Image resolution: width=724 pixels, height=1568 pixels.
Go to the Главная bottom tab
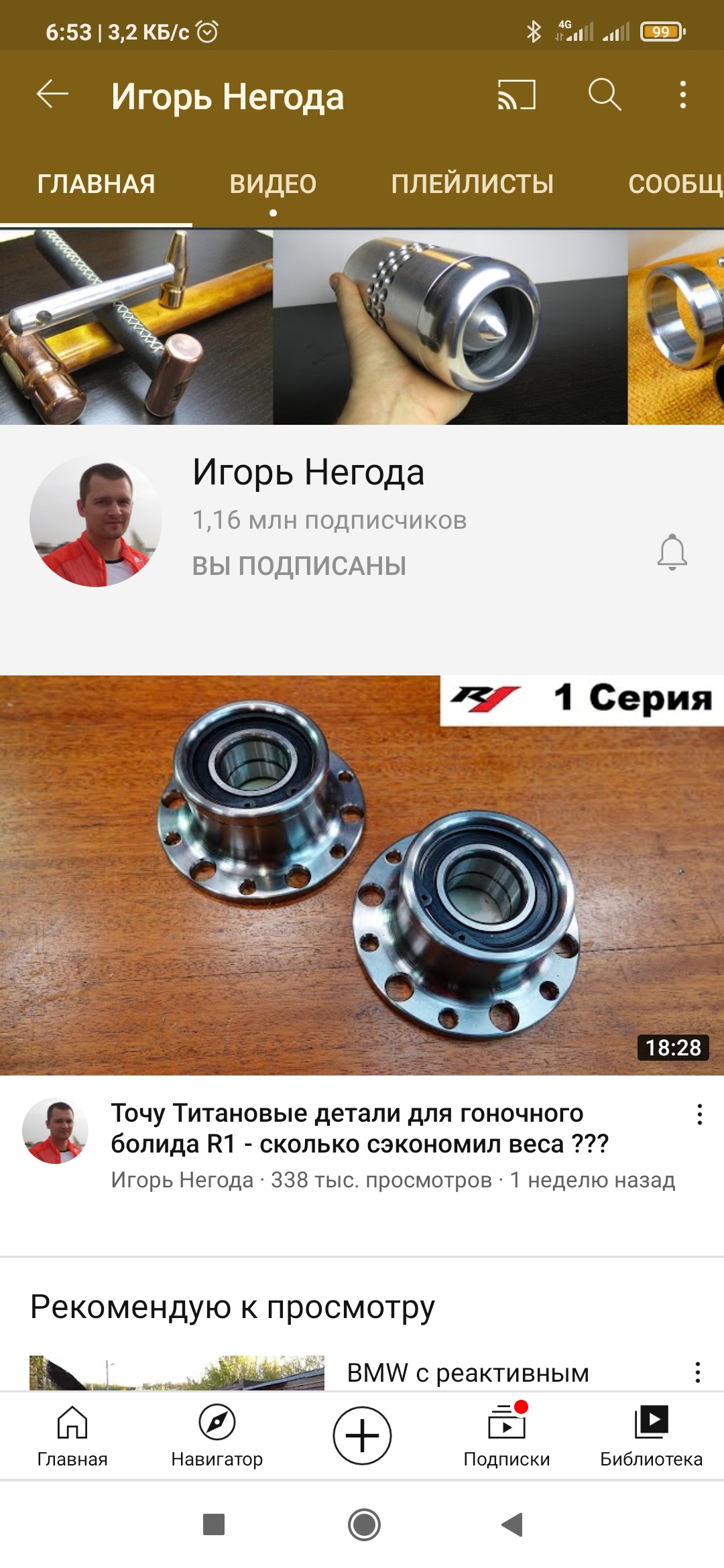pos(72,1435)
